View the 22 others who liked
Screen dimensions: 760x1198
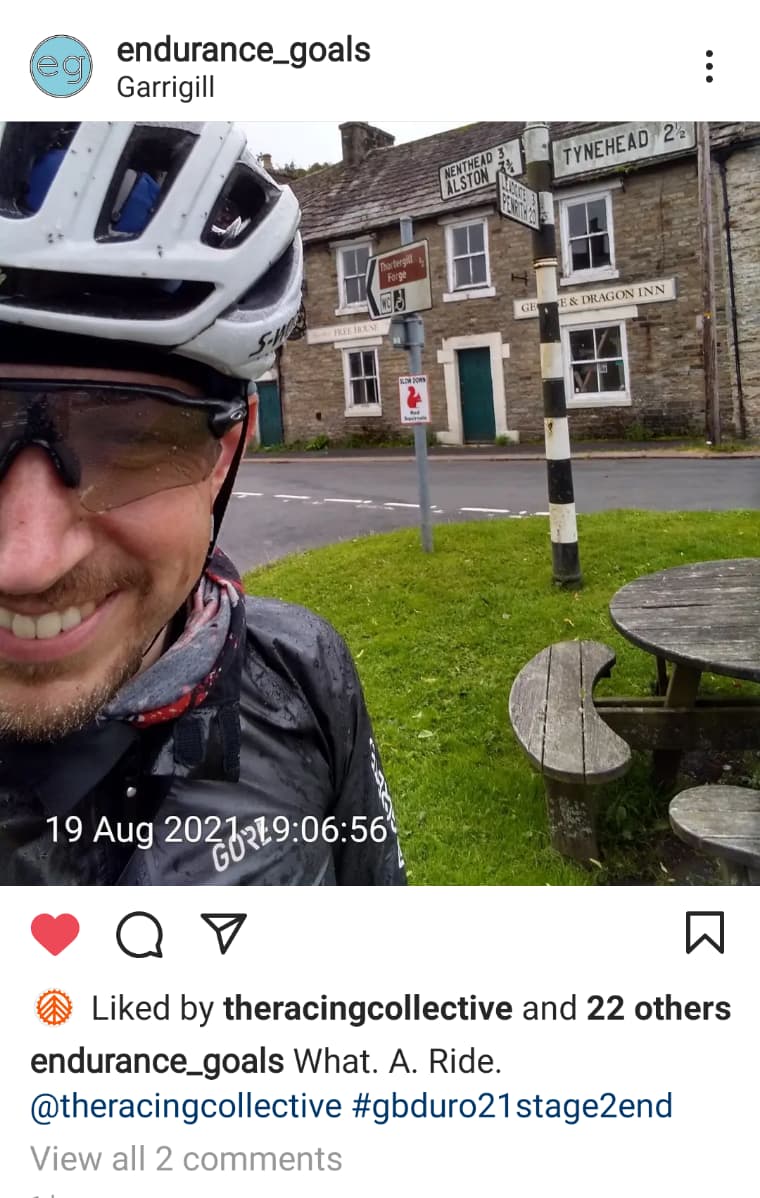(x=658, y=1008)
